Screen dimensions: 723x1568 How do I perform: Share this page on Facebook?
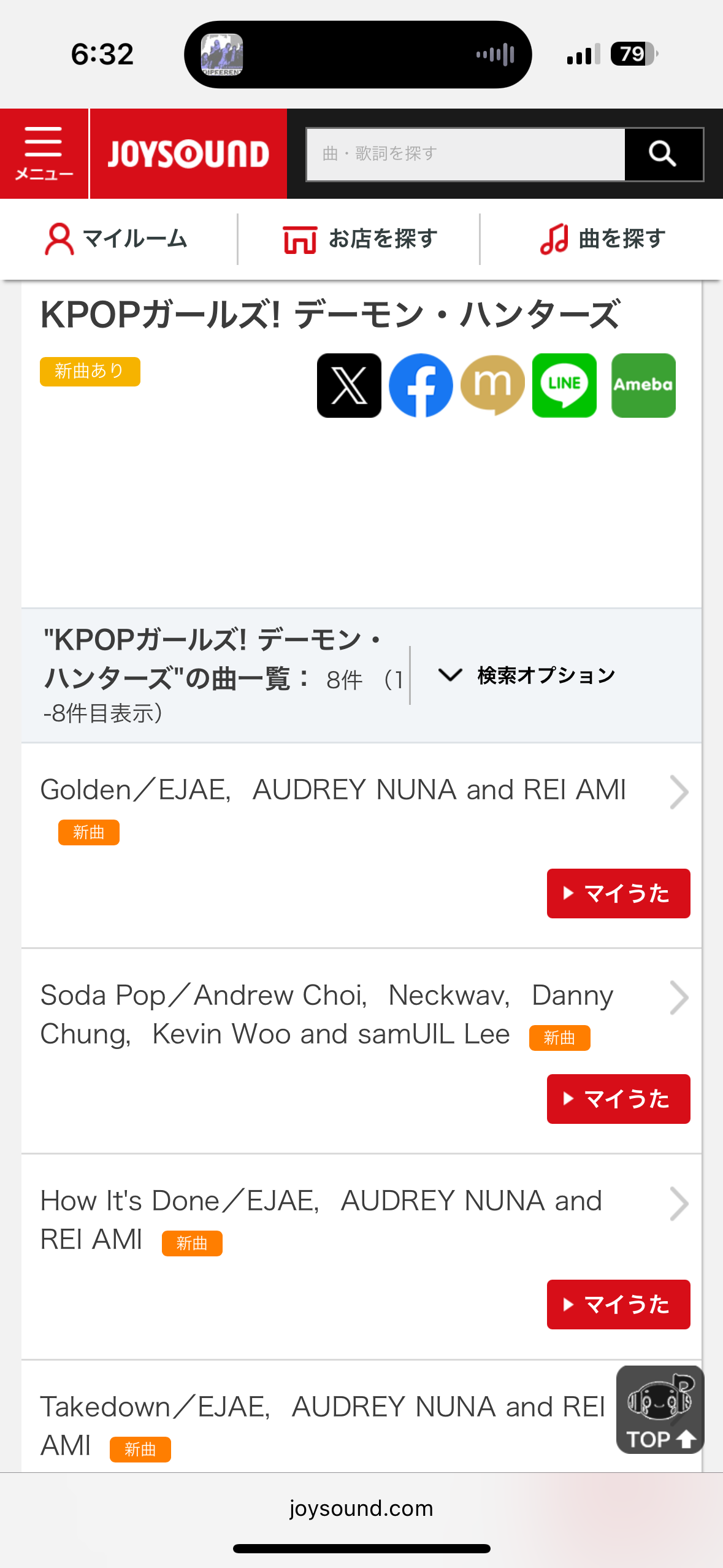(421, 385)
